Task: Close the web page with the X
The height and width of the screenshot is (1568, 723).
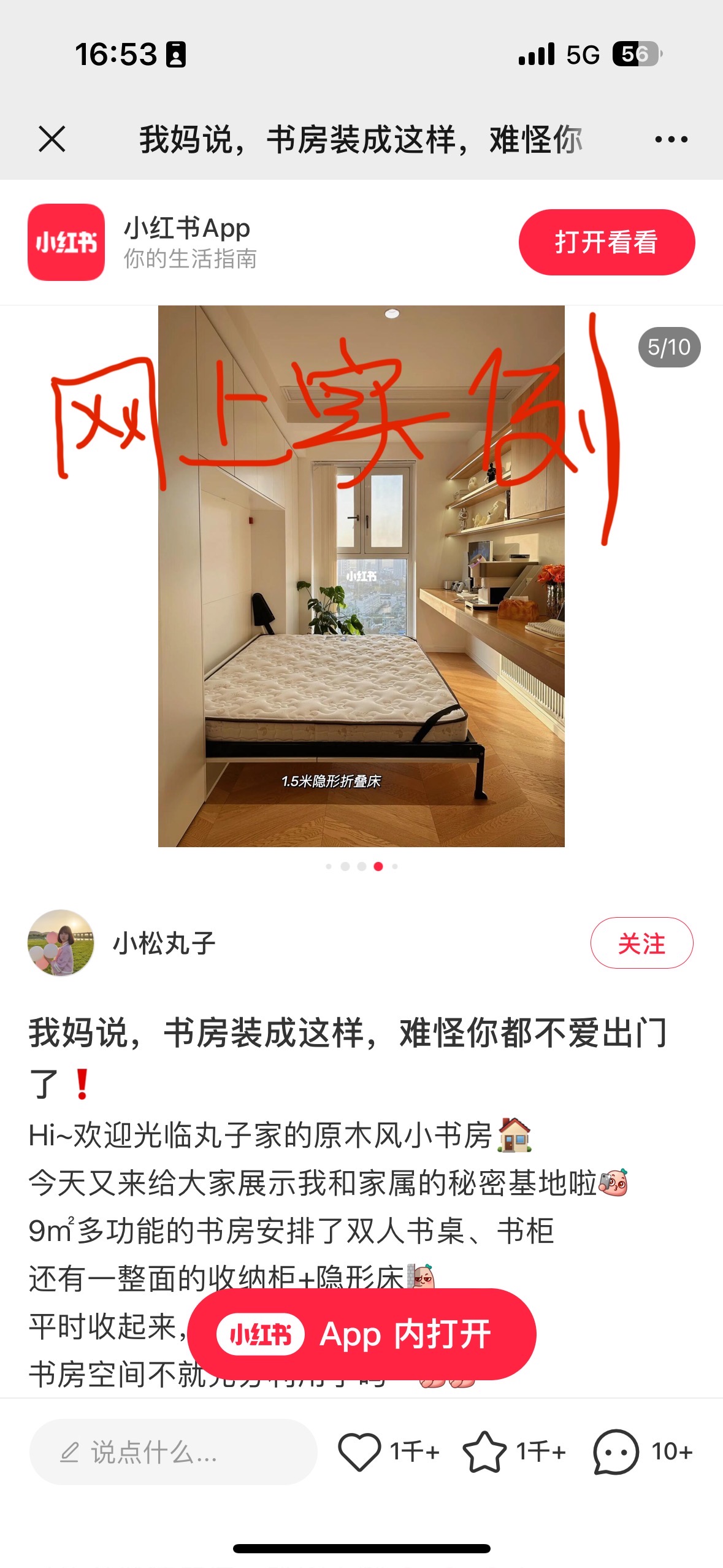Action: (x=52, y=139)
